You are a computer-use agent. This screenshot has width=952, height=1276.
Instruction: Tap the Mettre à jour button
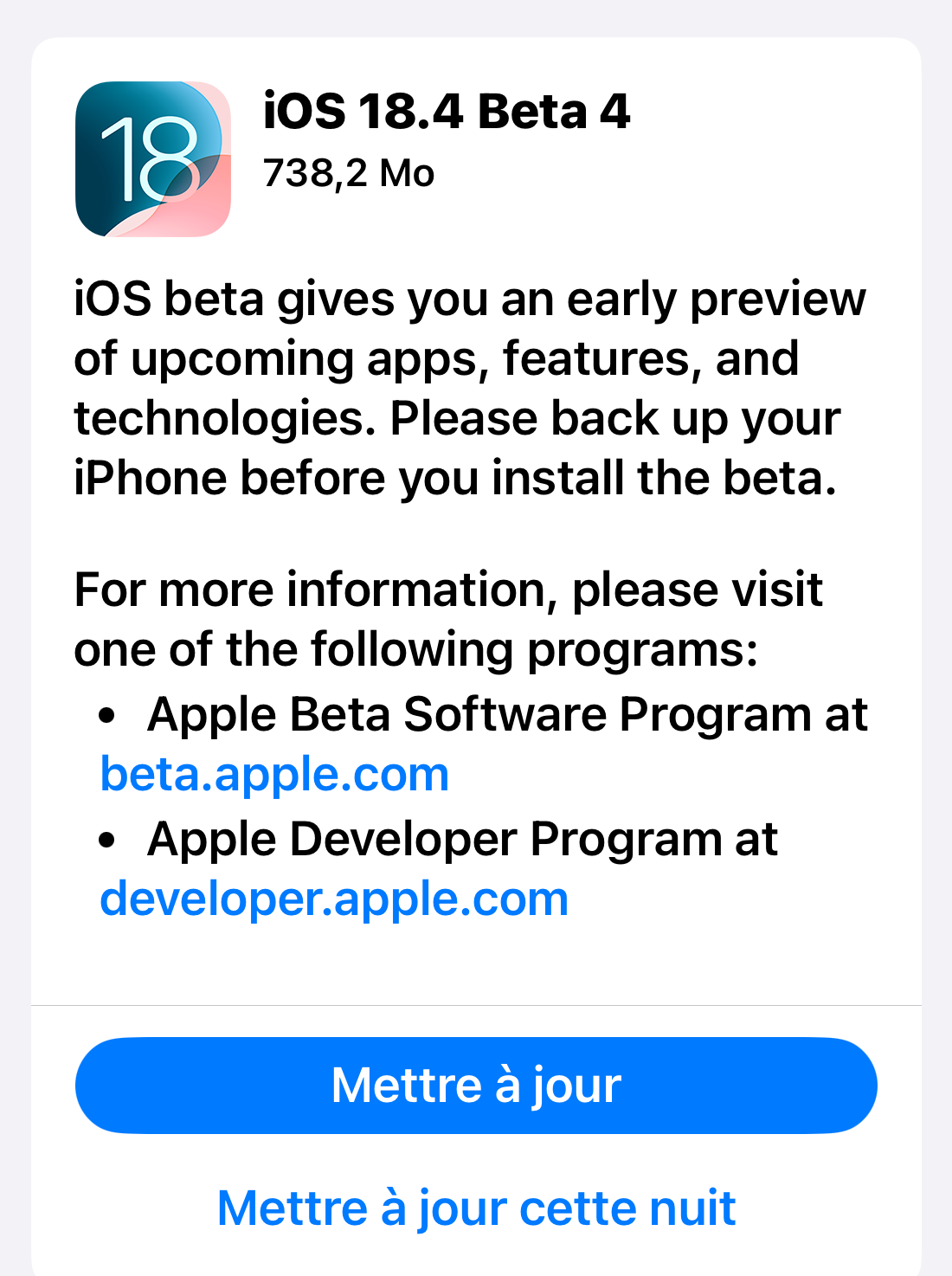pyautogui.click(x=476, y=1086)
